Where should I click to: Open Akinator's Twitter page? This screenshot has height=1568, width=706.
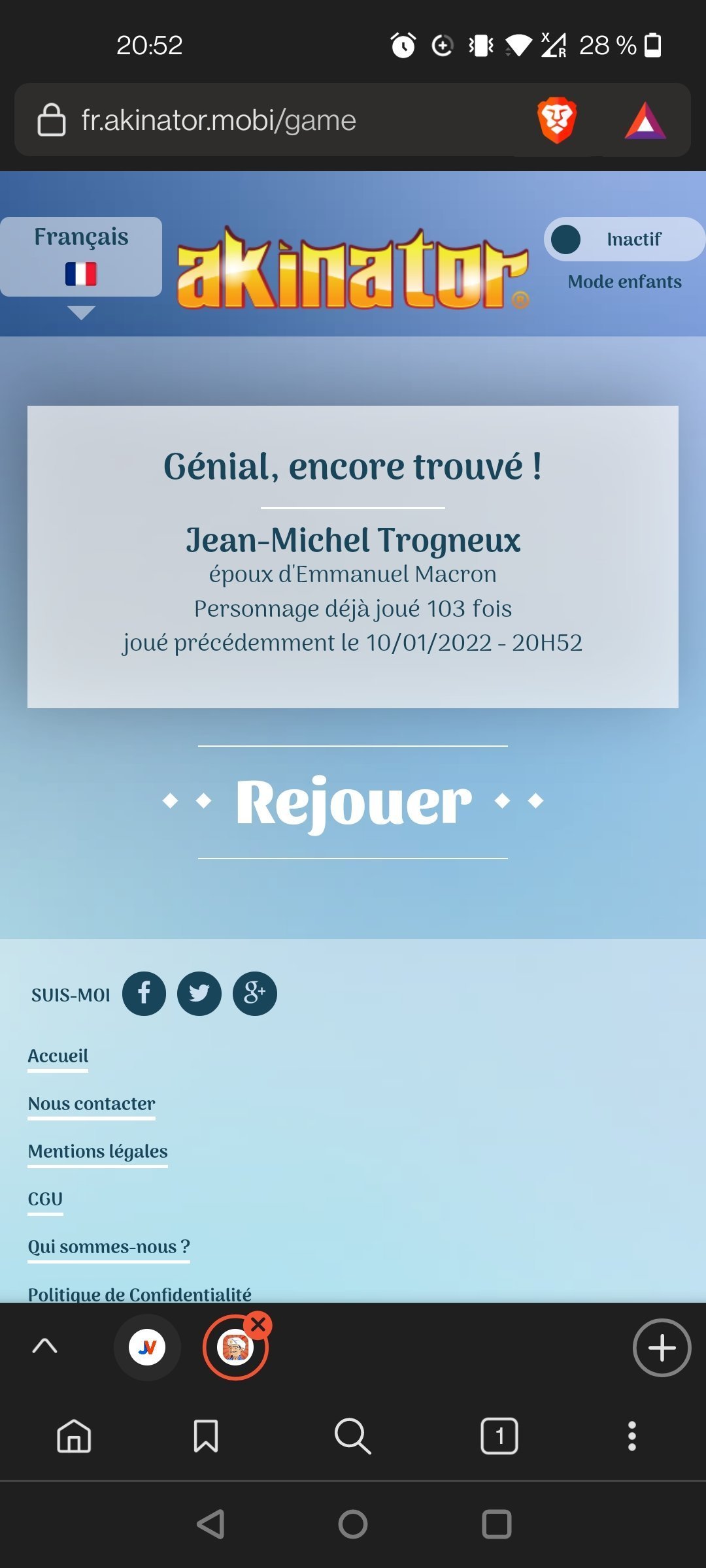[199, 994]
